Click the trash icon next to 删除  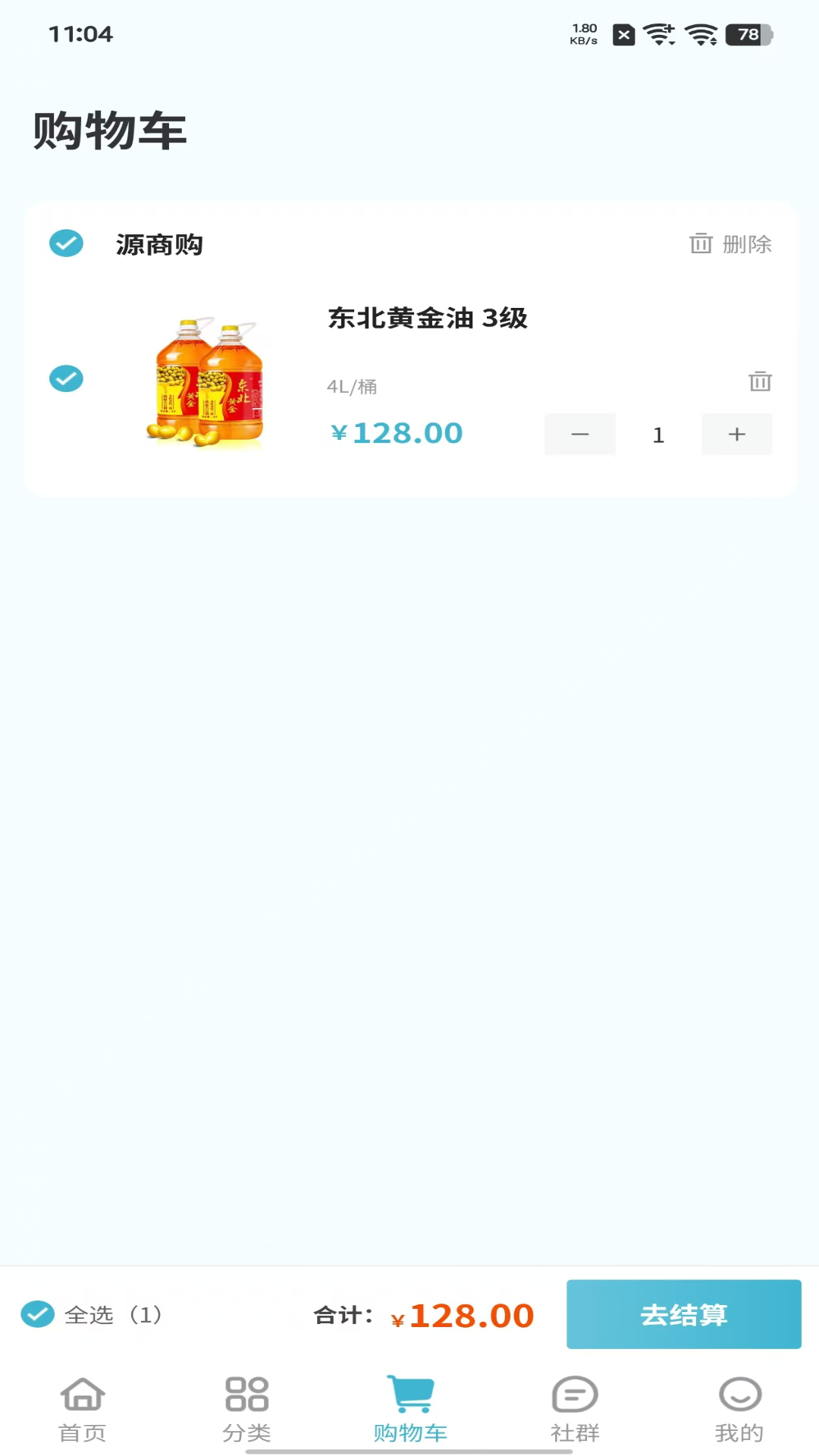pos(700,244)
